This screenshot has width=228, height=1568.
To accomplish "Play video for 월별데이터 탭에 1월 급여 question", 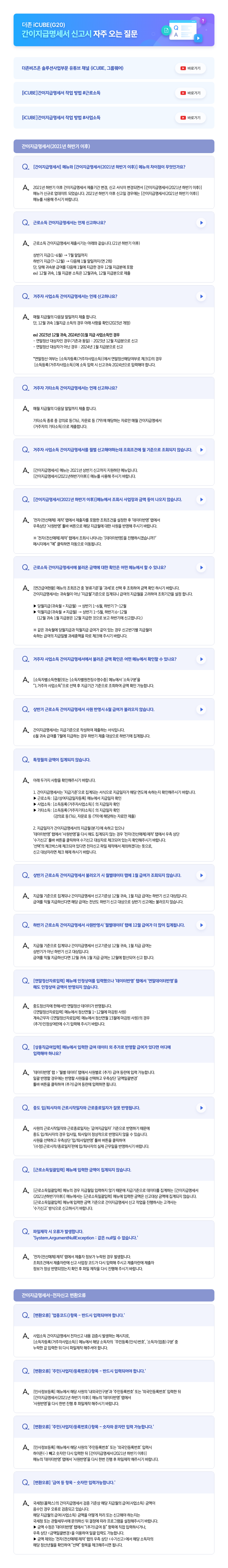I will coord(201,875).
